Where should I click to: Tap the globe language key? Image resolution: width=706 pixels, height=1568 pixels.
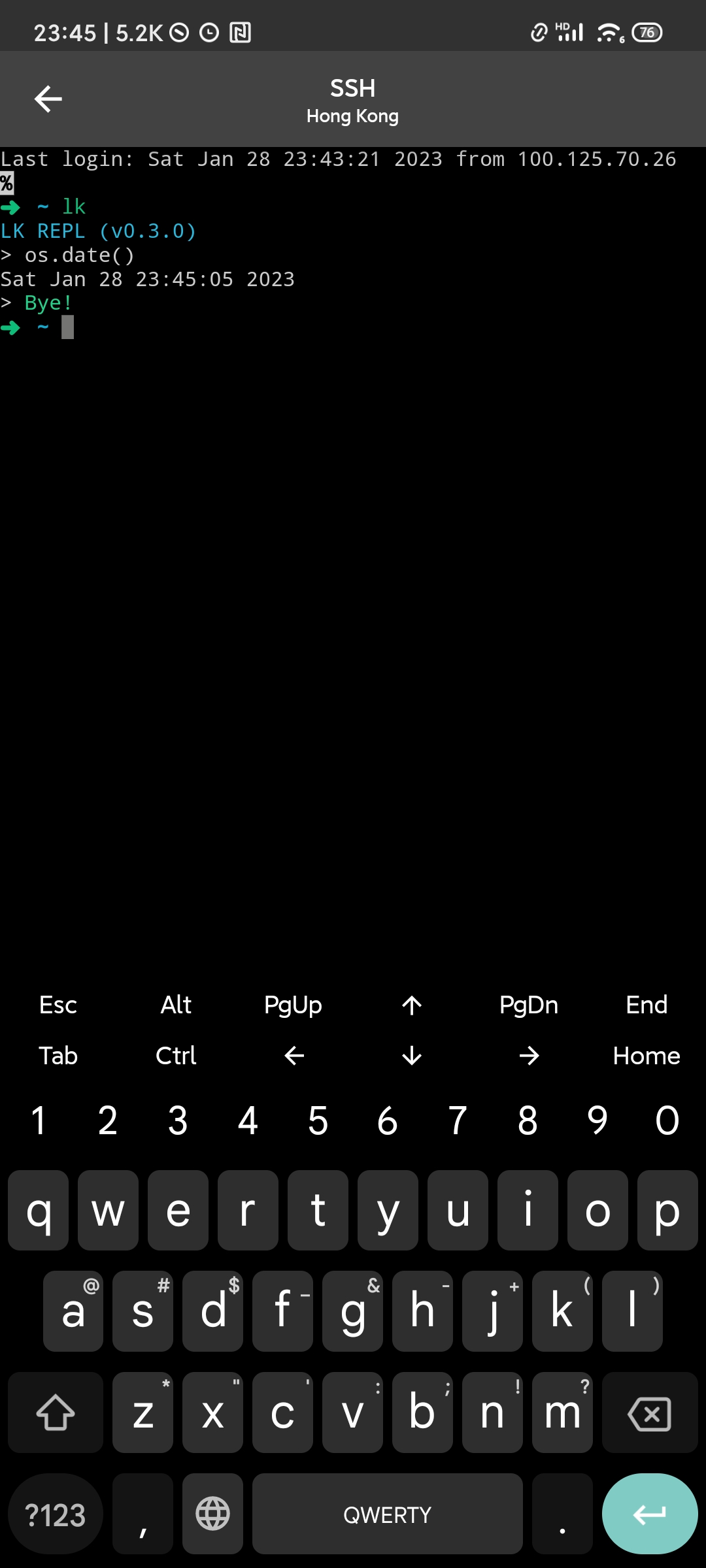pyautogui.click(x=212, y=1514)
